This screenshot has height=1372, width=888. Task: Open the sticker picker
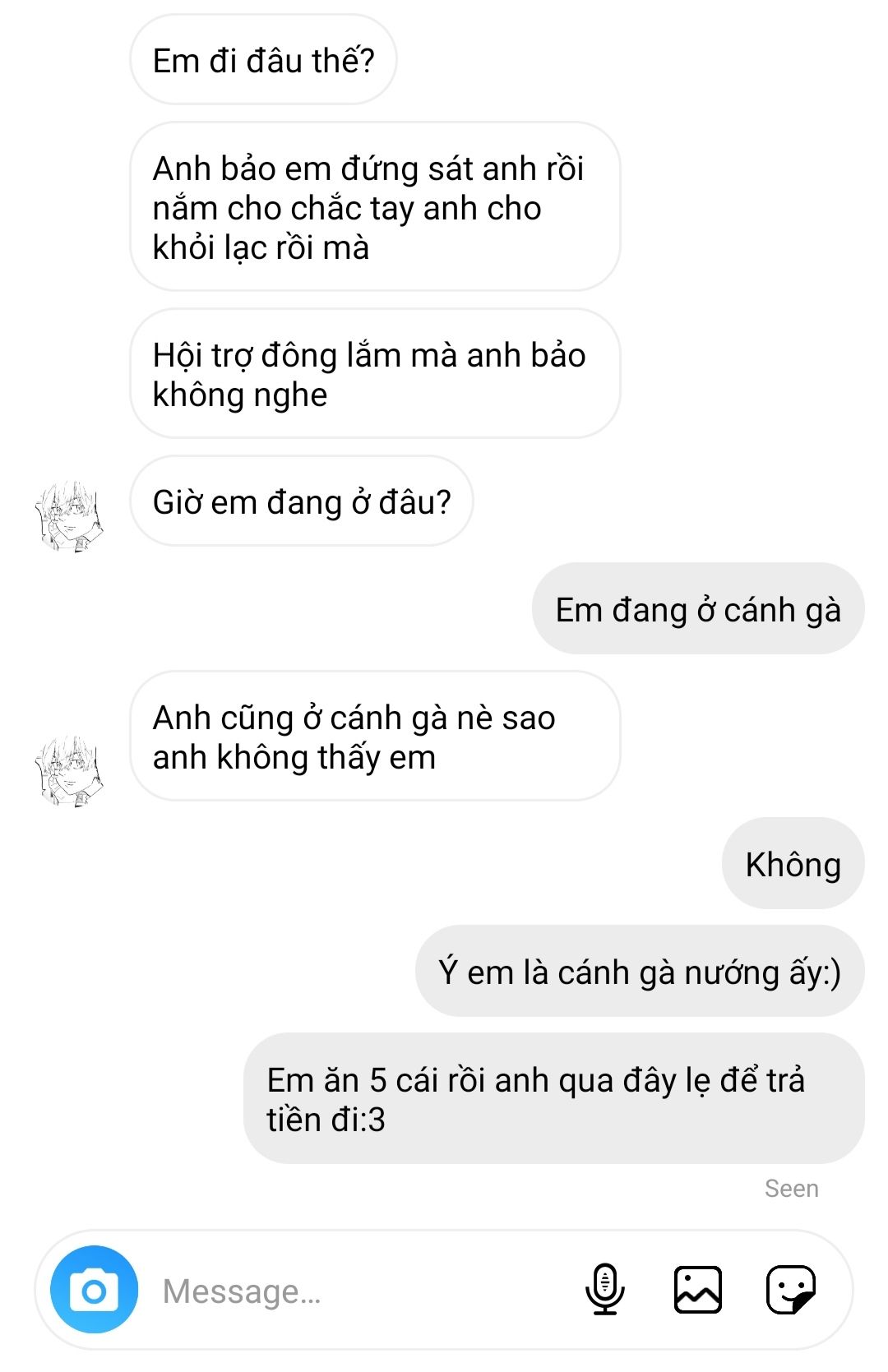[x=791, y=1290]
